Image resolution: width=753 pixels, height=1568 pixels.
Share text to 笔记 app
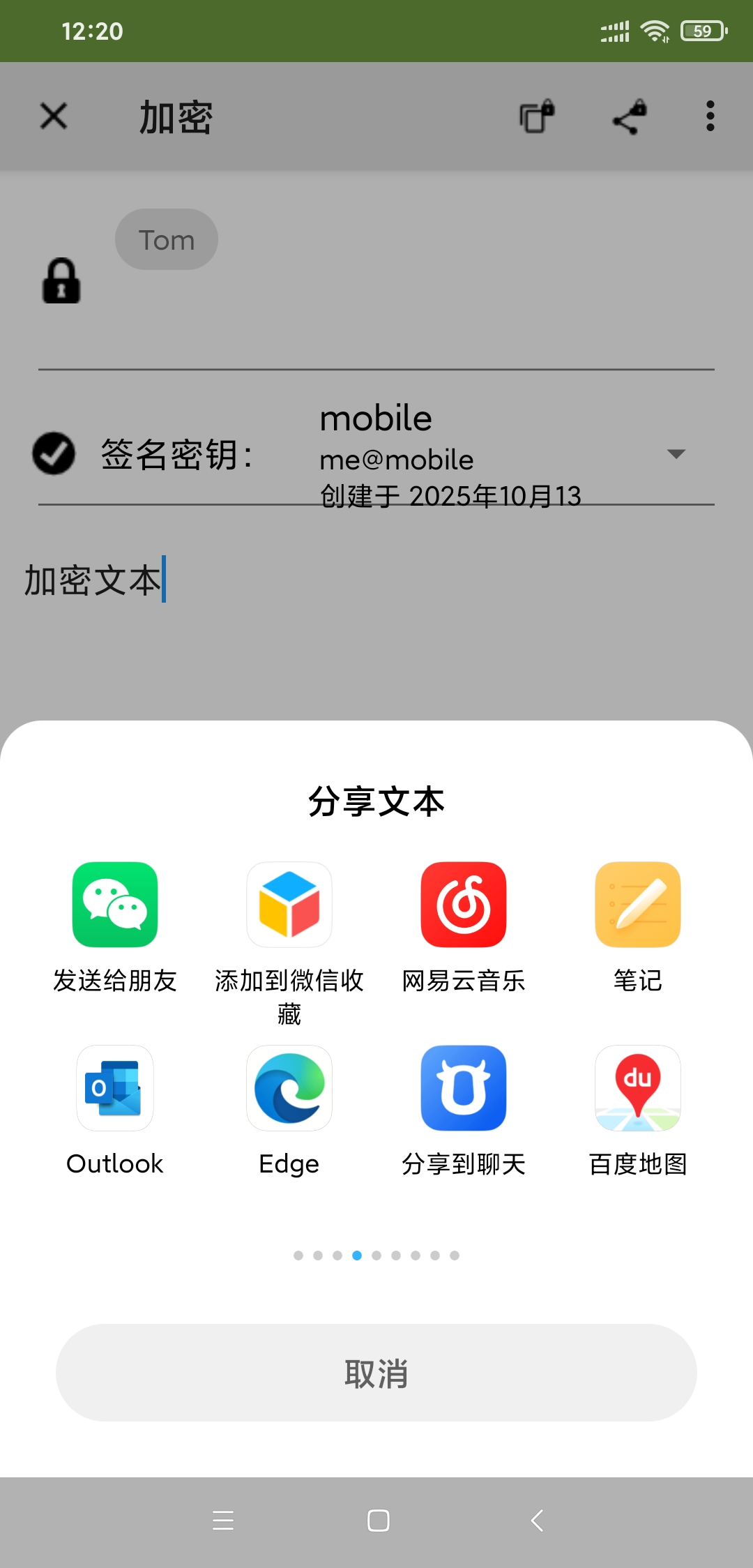(638, 905)
